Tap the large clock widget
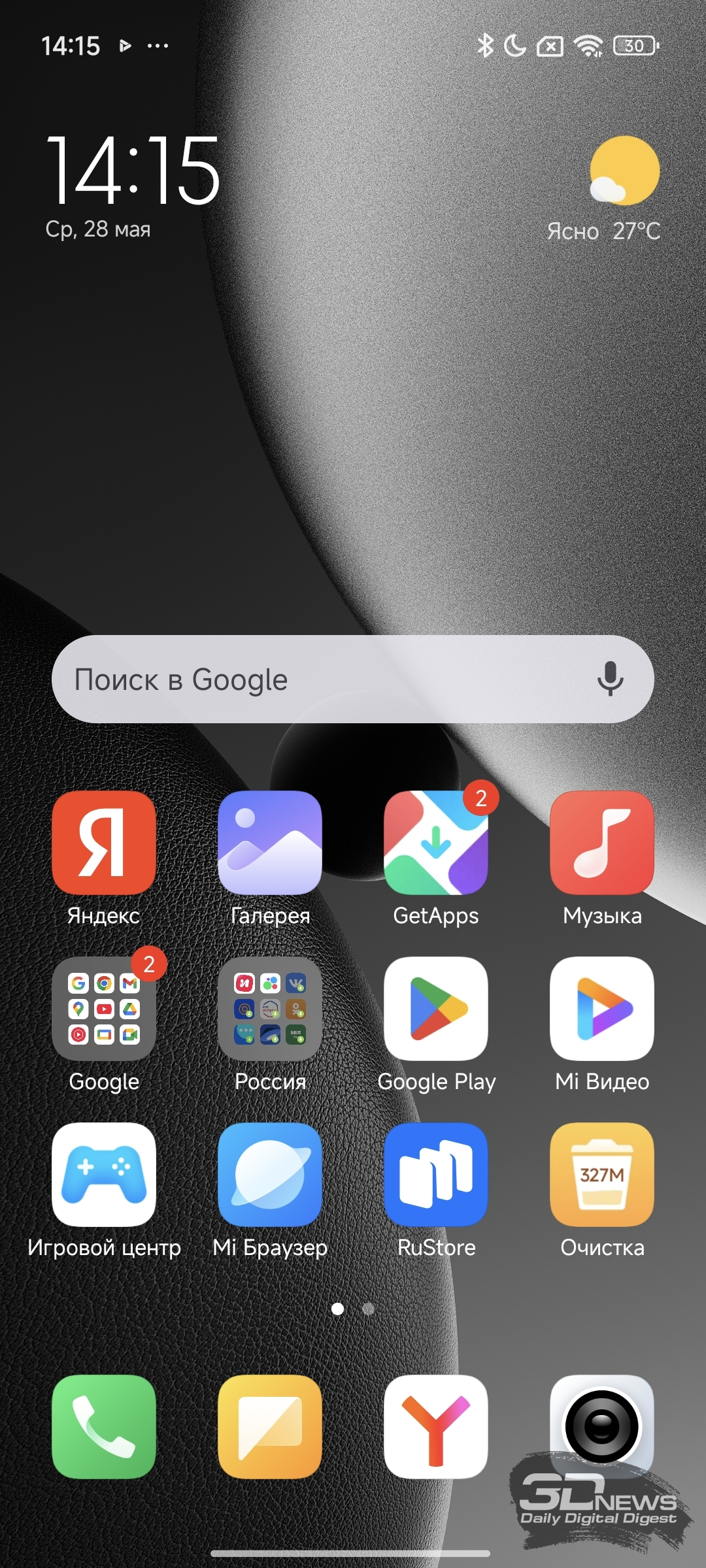 [133, 186]
